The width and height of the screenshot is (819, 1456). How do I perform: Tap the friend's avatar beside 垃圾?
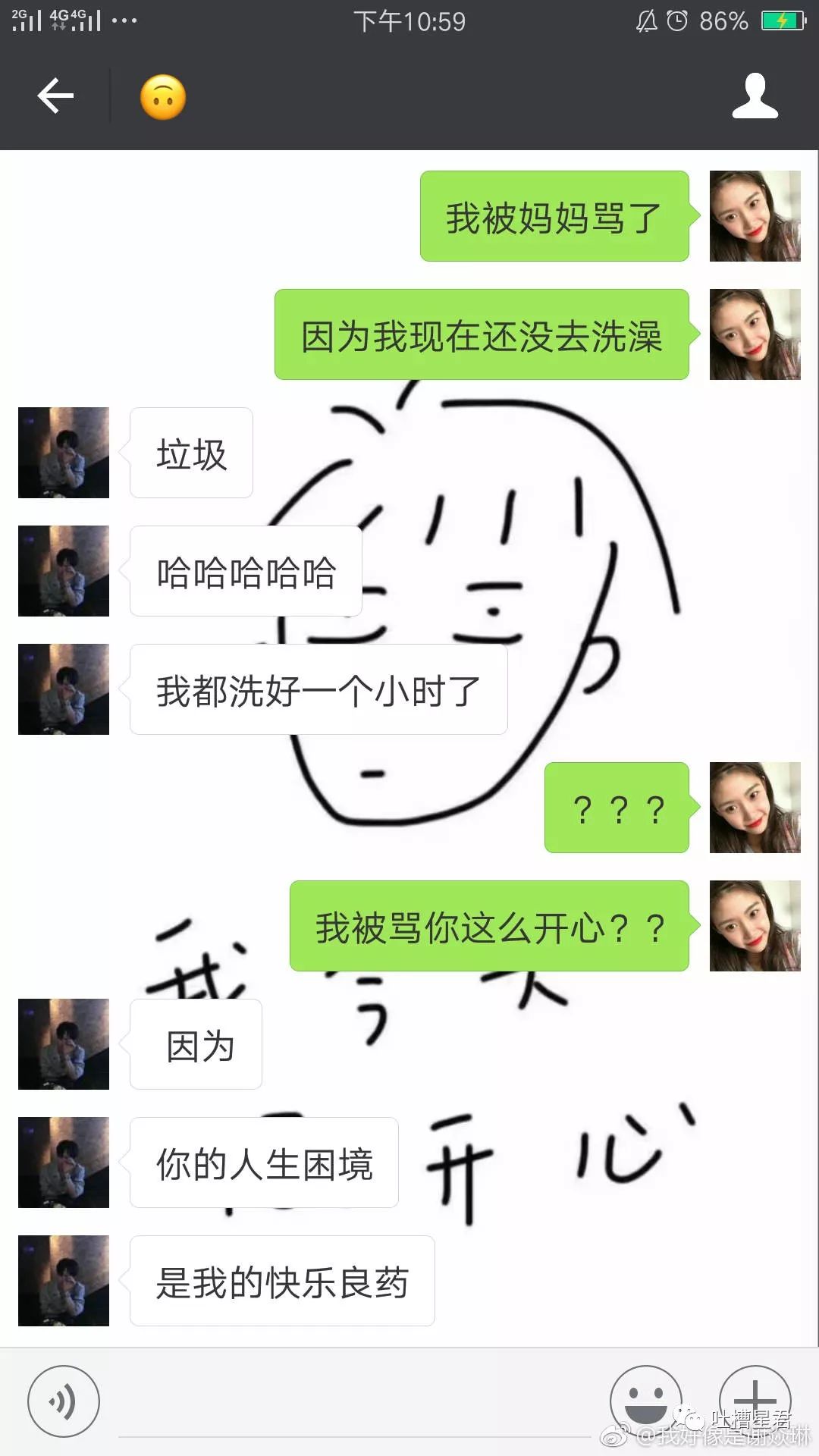coord(64,453)
